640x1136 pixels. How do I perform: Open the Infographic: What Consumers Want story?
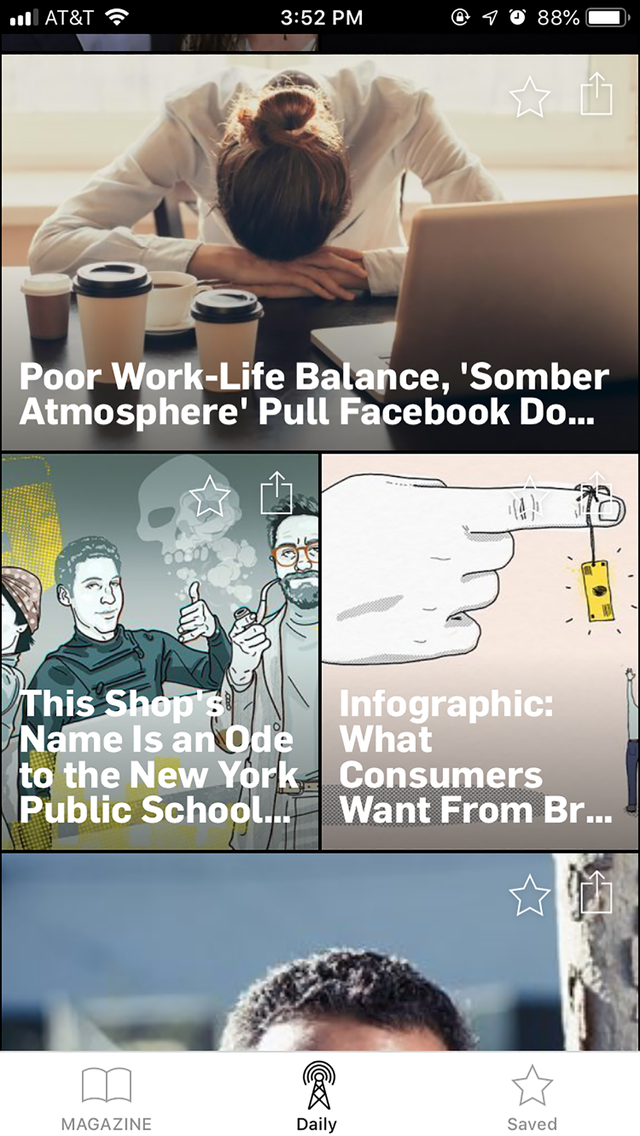pos(476,755)
